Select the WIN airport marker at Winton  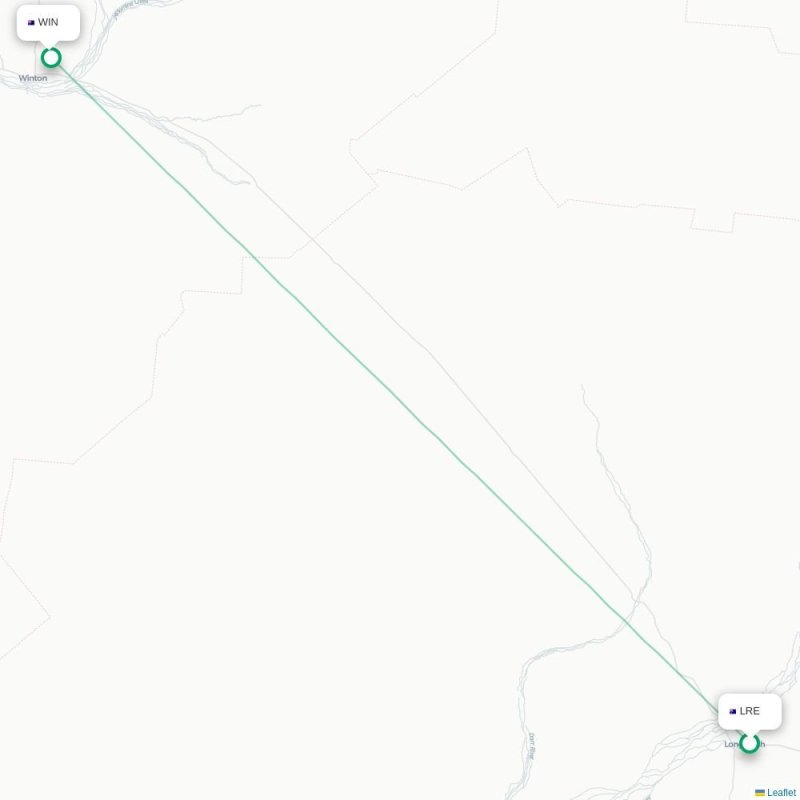pos(51,58)
